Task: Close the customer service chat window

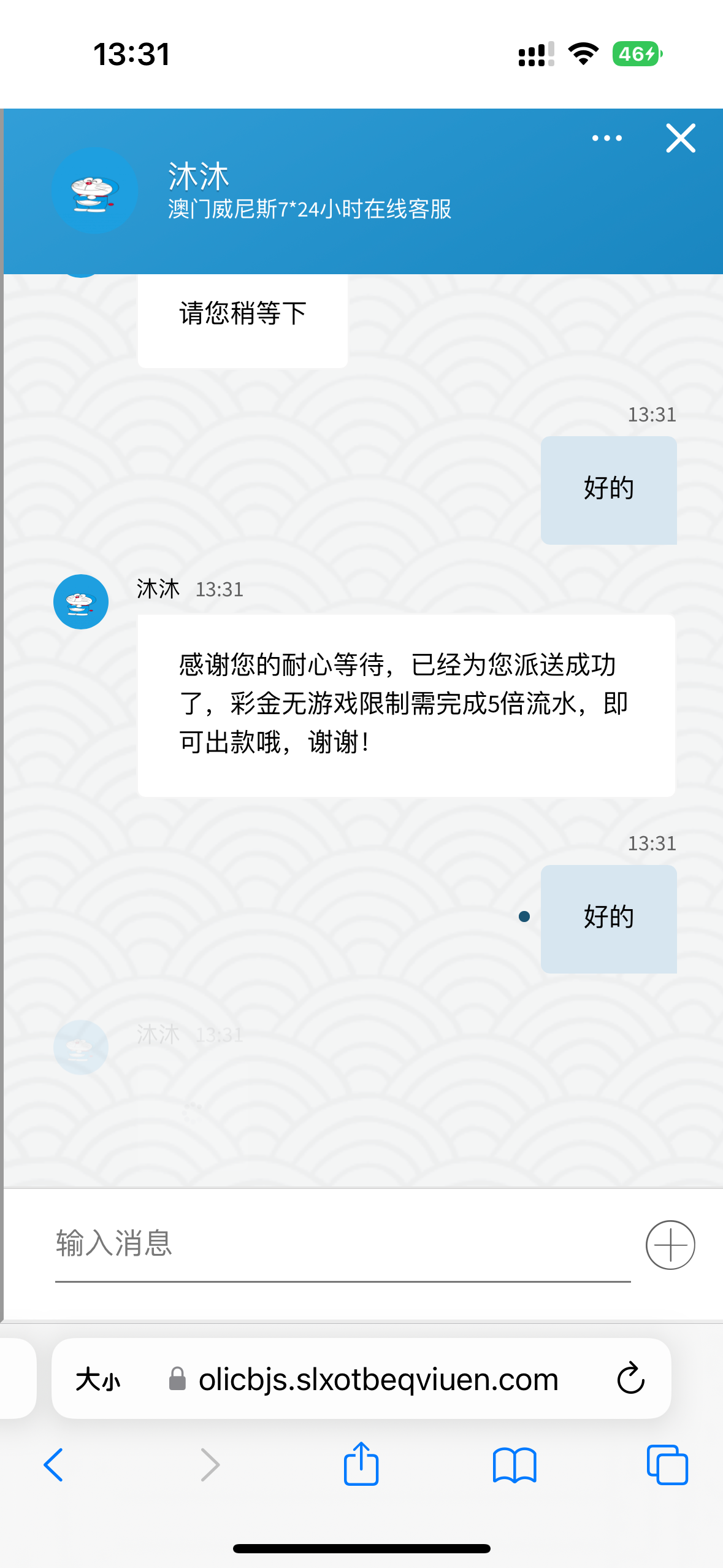Action: click(680, 138)
